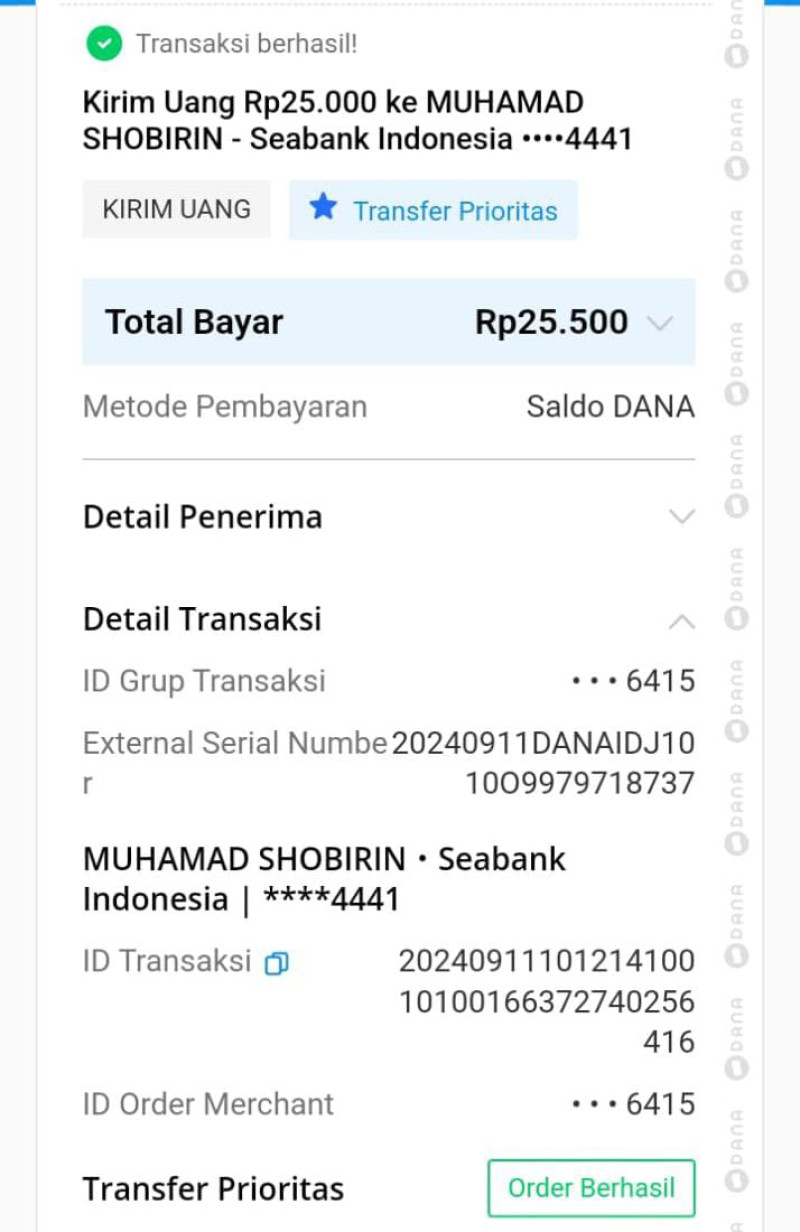Expand the Total Bayar breakdown

[x=659, y=323]
